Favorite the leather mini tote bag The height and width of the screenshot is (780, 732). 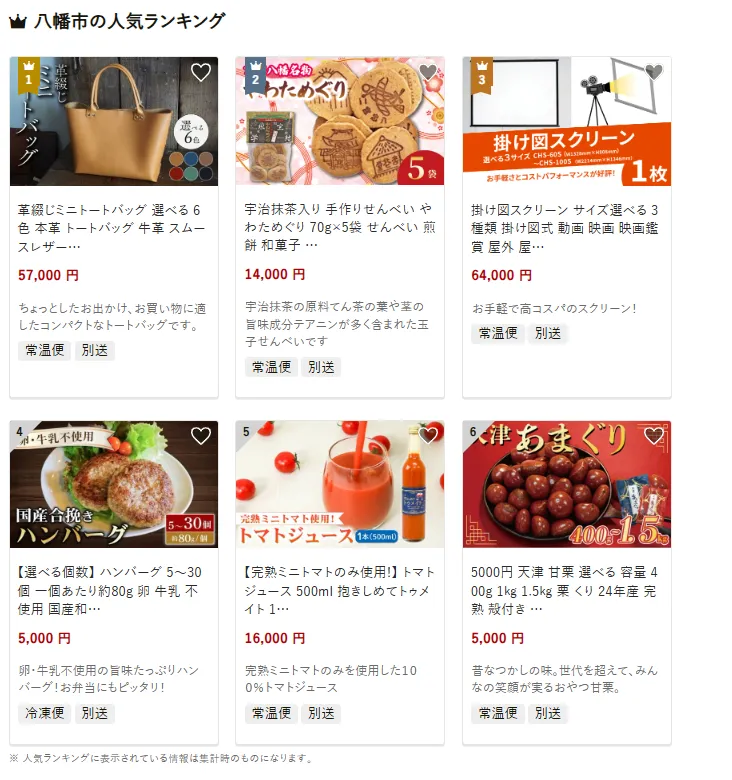point(201,72)
